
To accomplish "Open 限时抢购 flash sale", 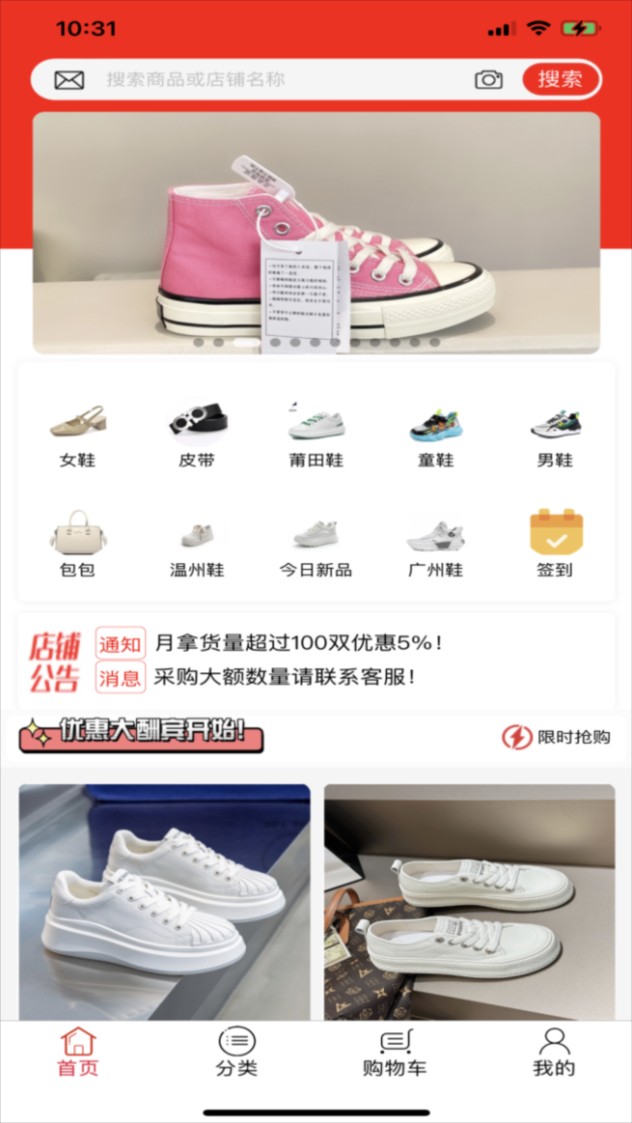I will point(557,737).
